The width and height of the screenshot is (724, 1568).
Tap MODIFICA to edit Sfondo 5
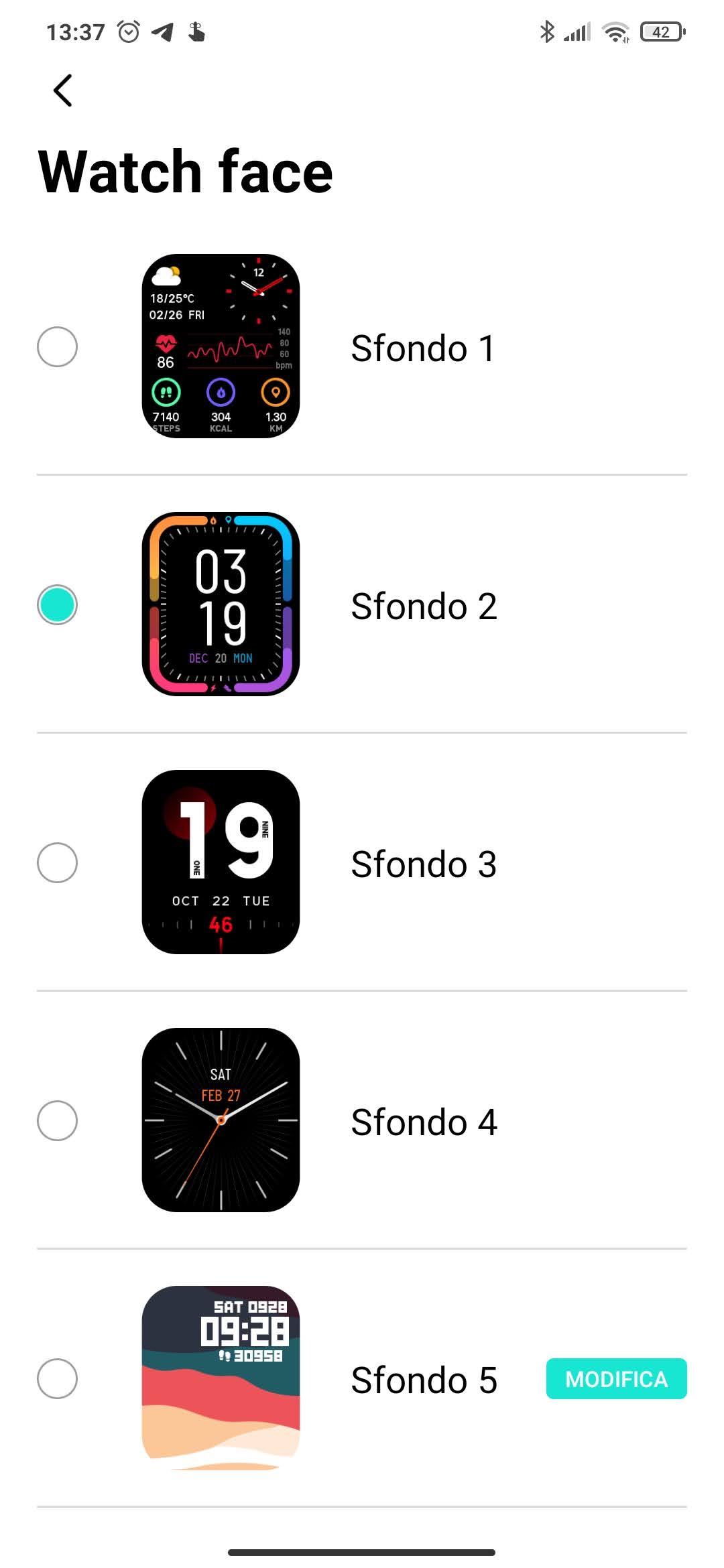[x=616, y=1378]
